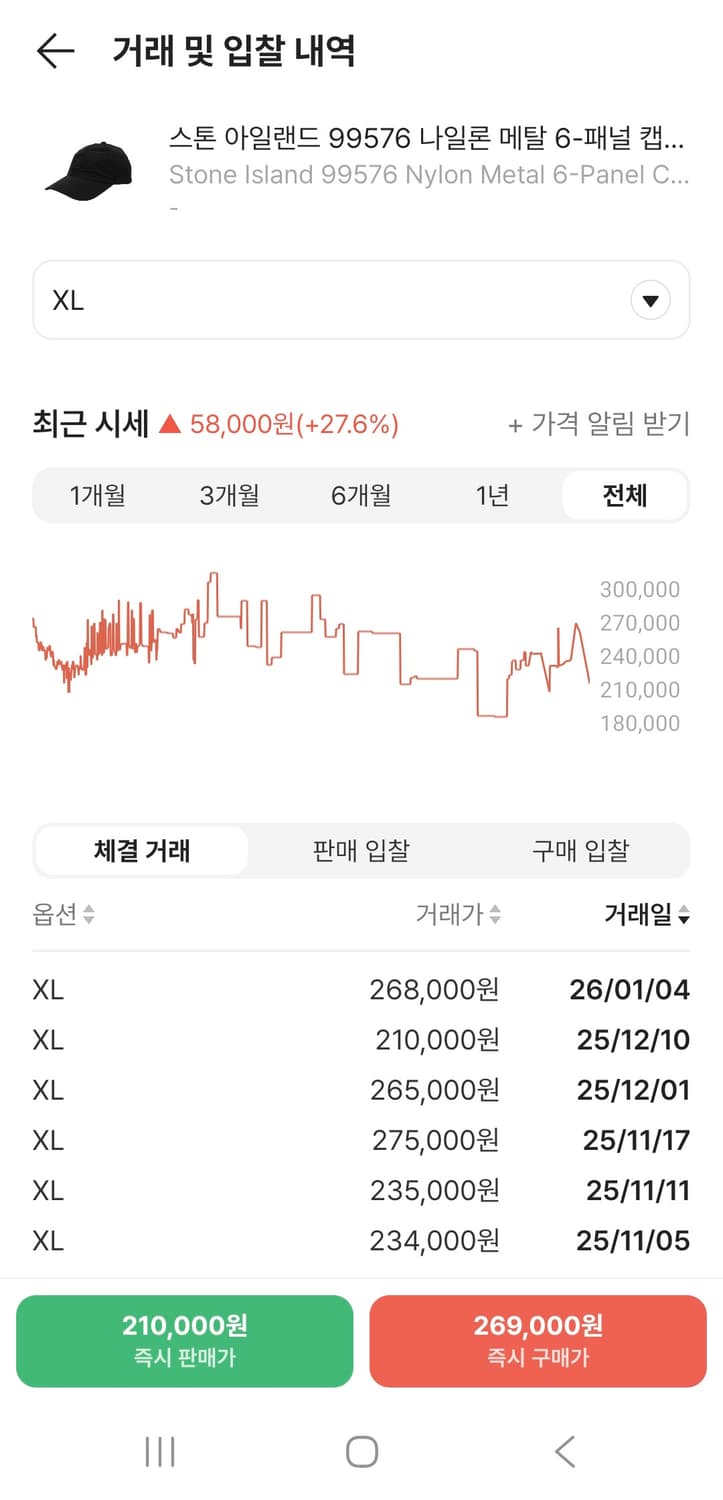Select the 1년 price range option
Viewport: 723px width, 1500px height.
pyautogui.click(x=492, y=495)
